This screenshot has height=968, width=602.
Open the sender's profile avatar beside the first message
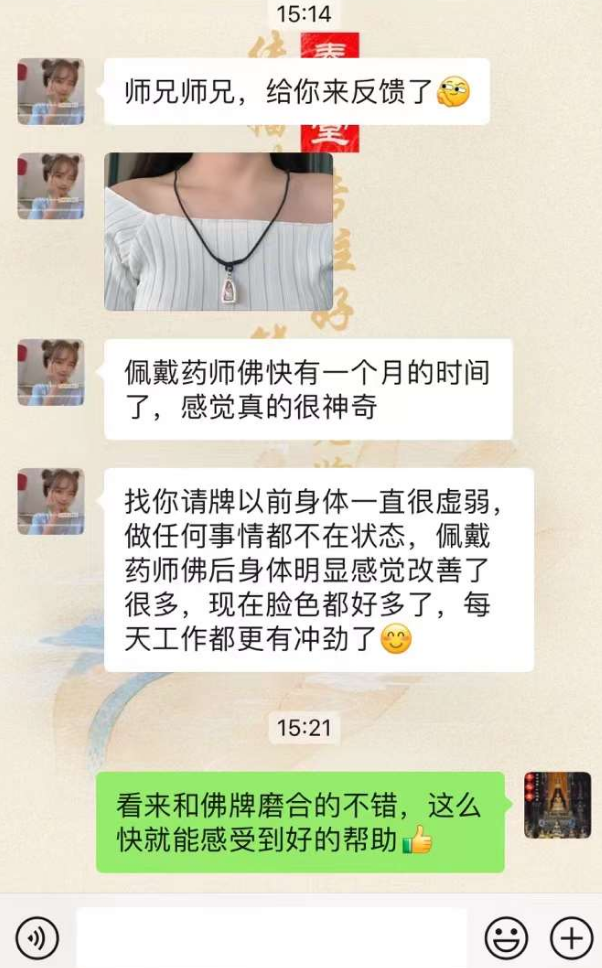[50, 91]
